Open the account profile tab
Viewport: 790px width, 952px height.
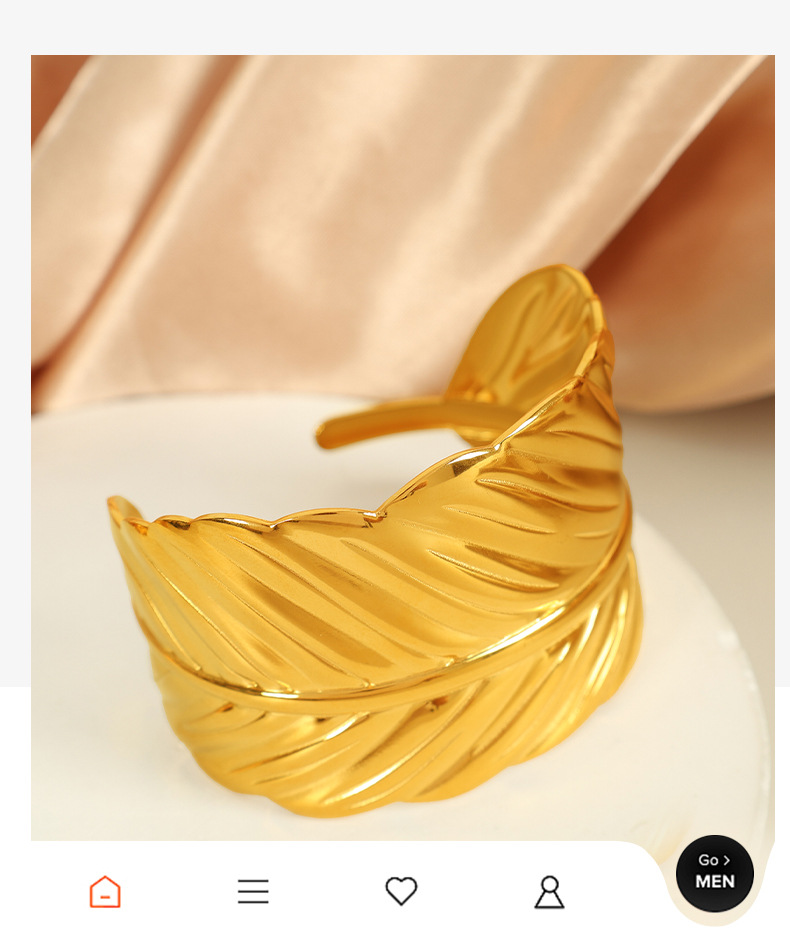(549, 891)
